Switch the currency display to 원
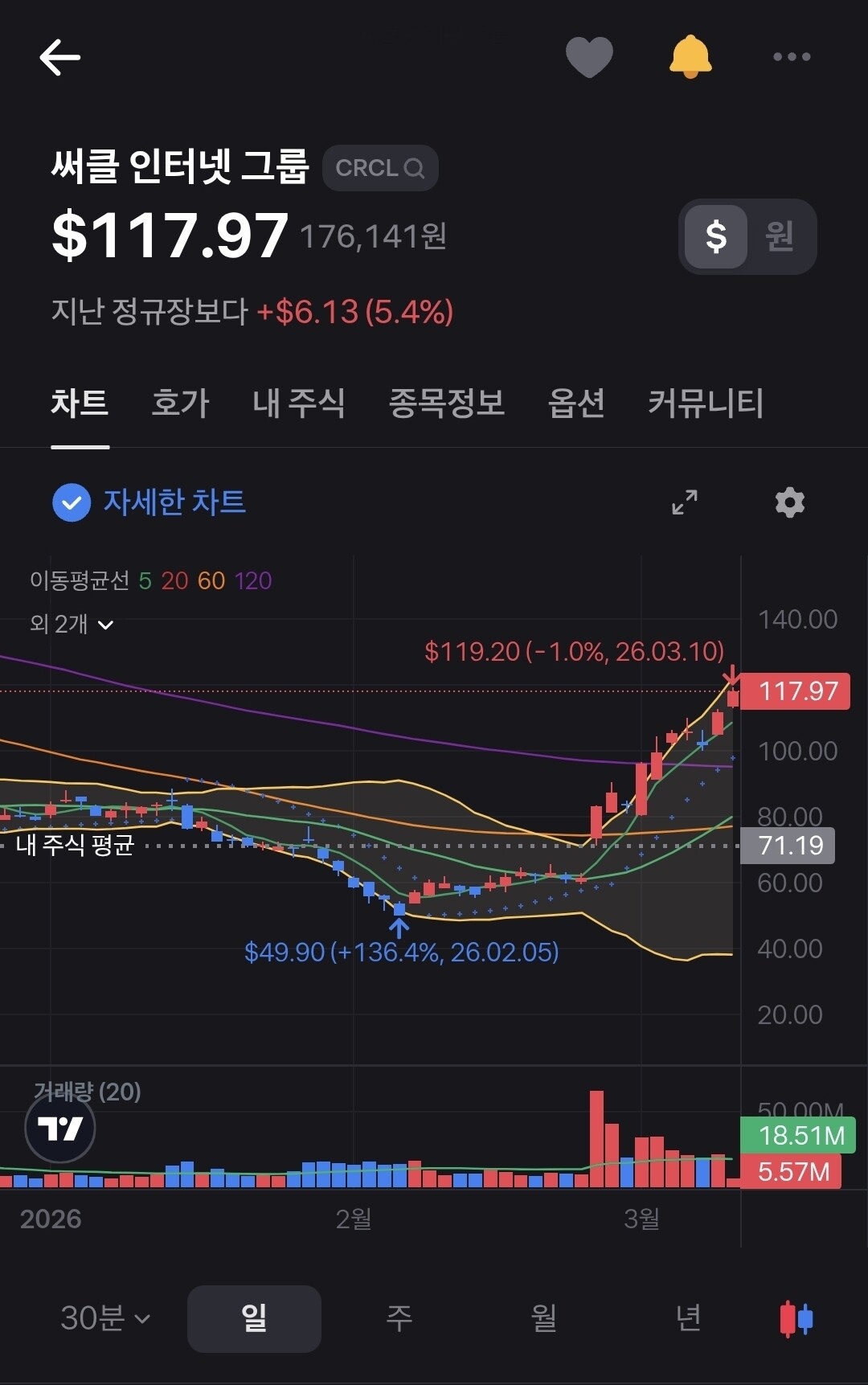The height and width of the screenshot is (1385, 868). [x=780, y=236]
